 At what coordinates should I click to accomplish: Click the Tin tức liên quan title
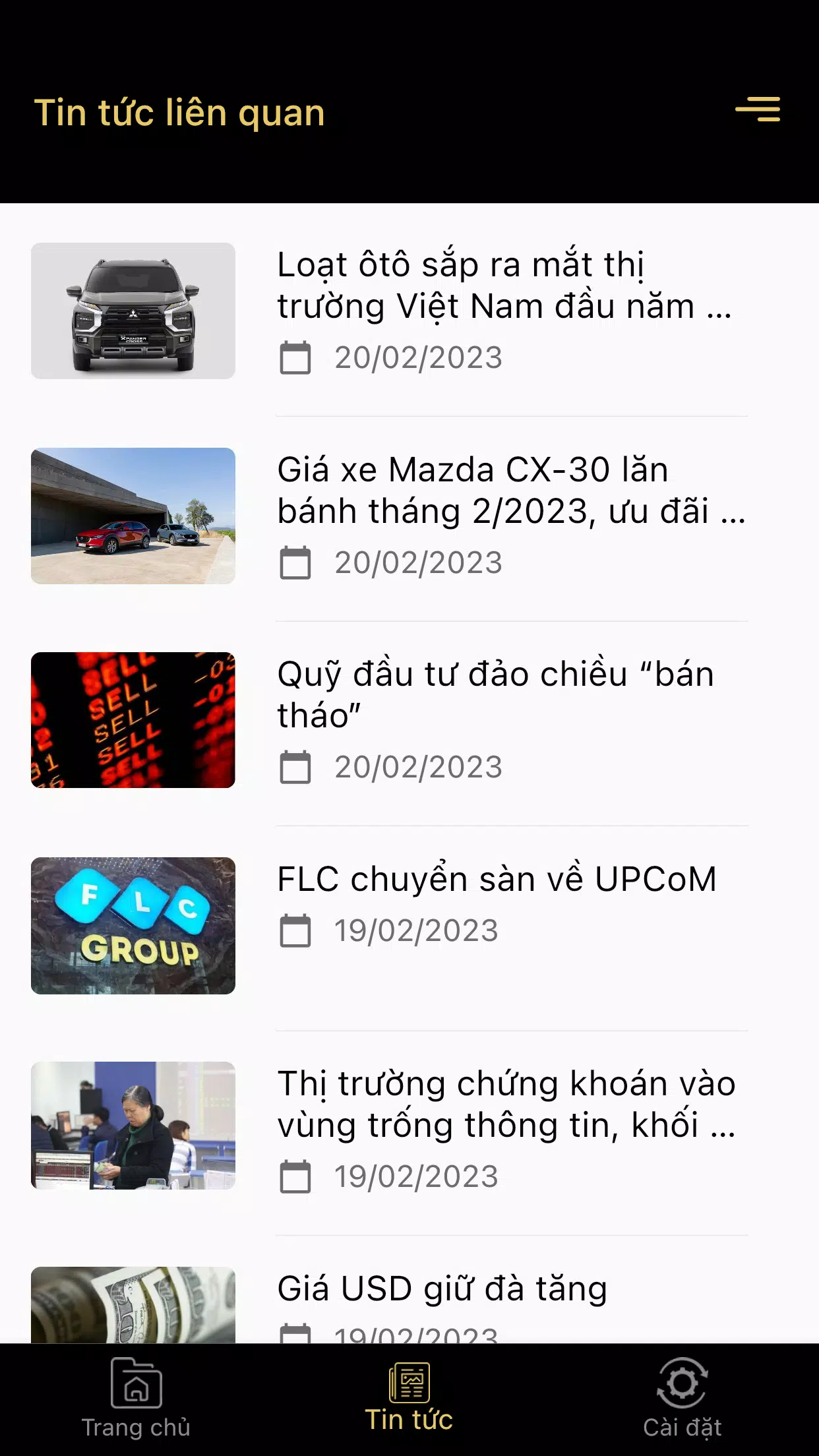point(180,112)
